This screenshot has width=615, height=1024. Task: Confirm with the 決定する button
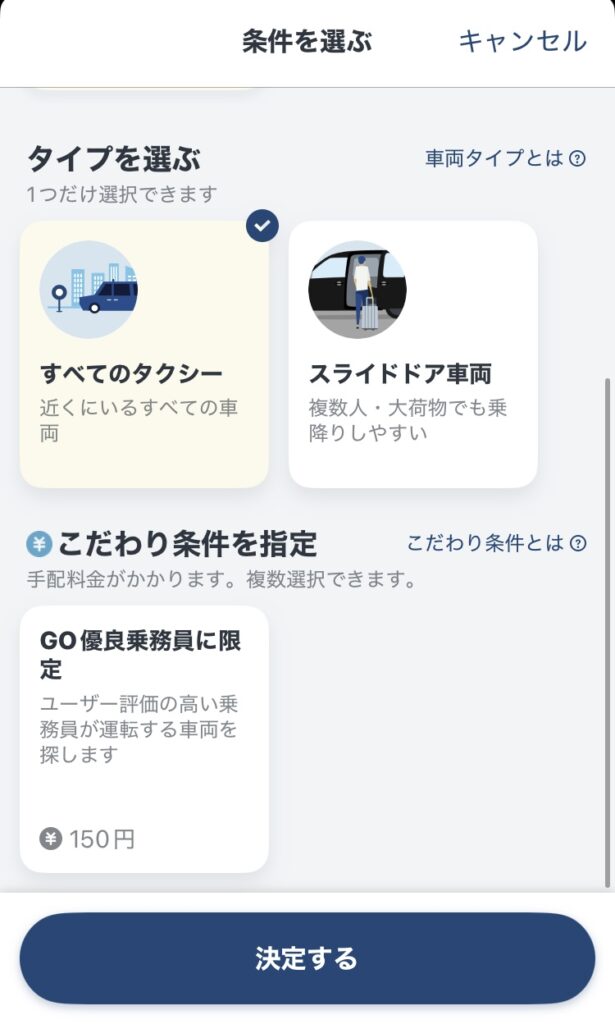pos(307,959)
